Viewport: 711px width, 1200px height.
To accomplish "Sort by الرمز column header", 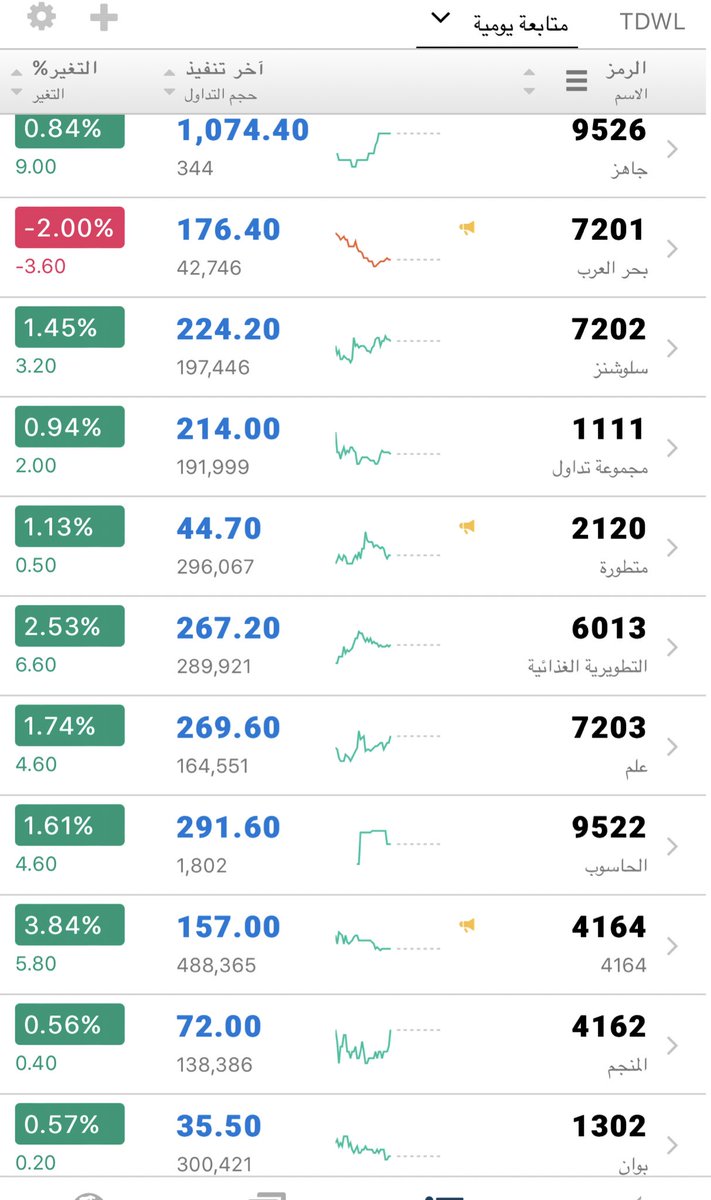I will coord(625,79).
